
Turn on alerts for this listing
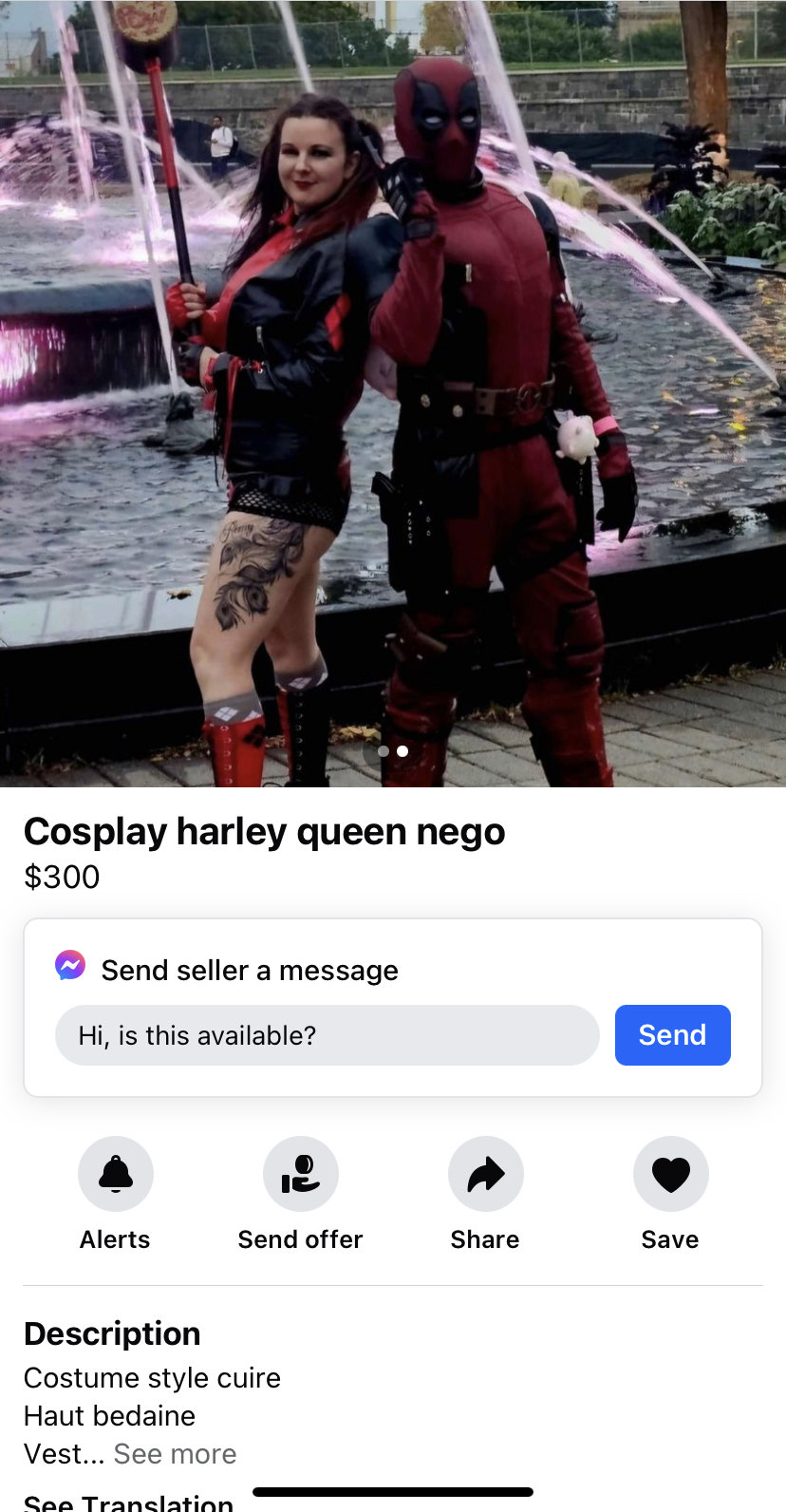point(115,1174)
